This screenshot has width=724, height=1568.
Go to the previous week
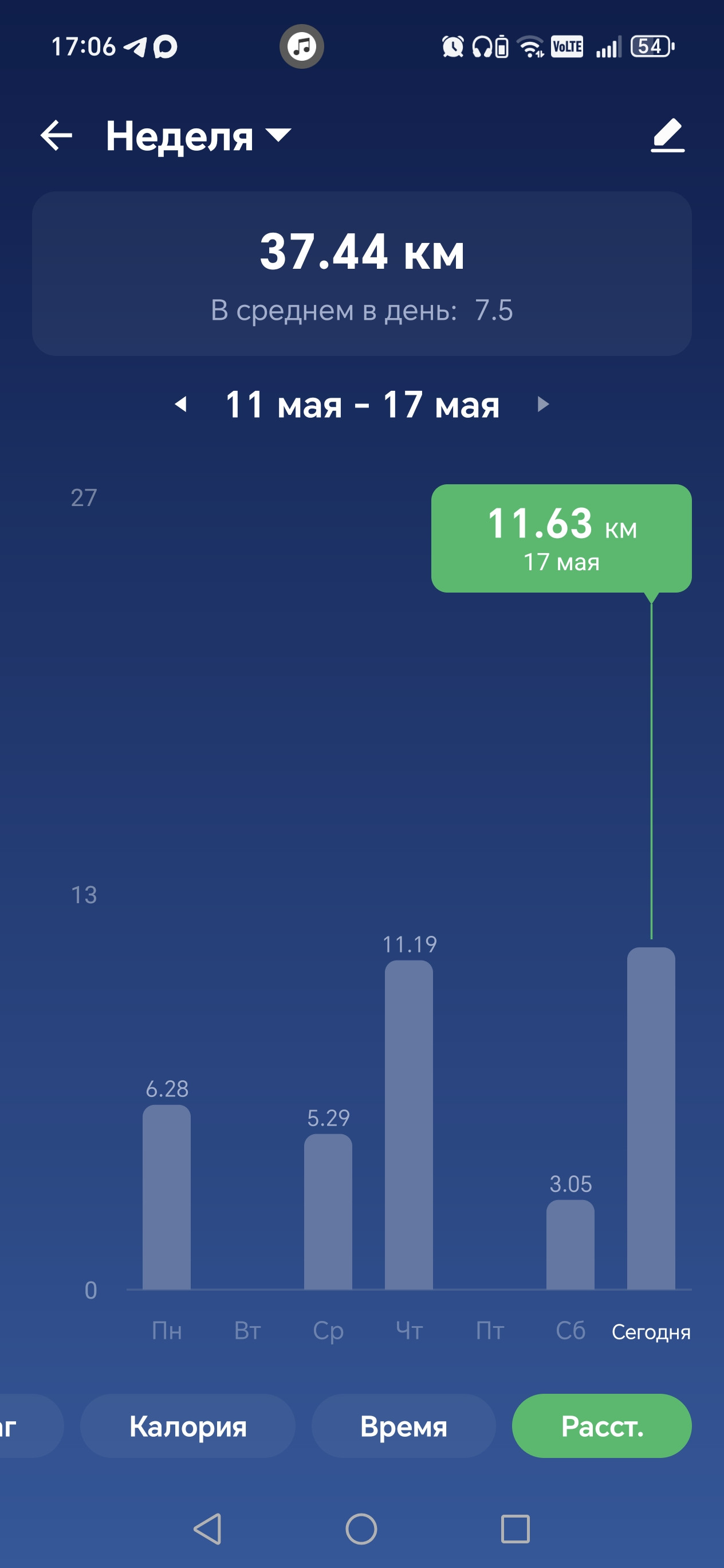pyautogui.click(x=180, y=404)
